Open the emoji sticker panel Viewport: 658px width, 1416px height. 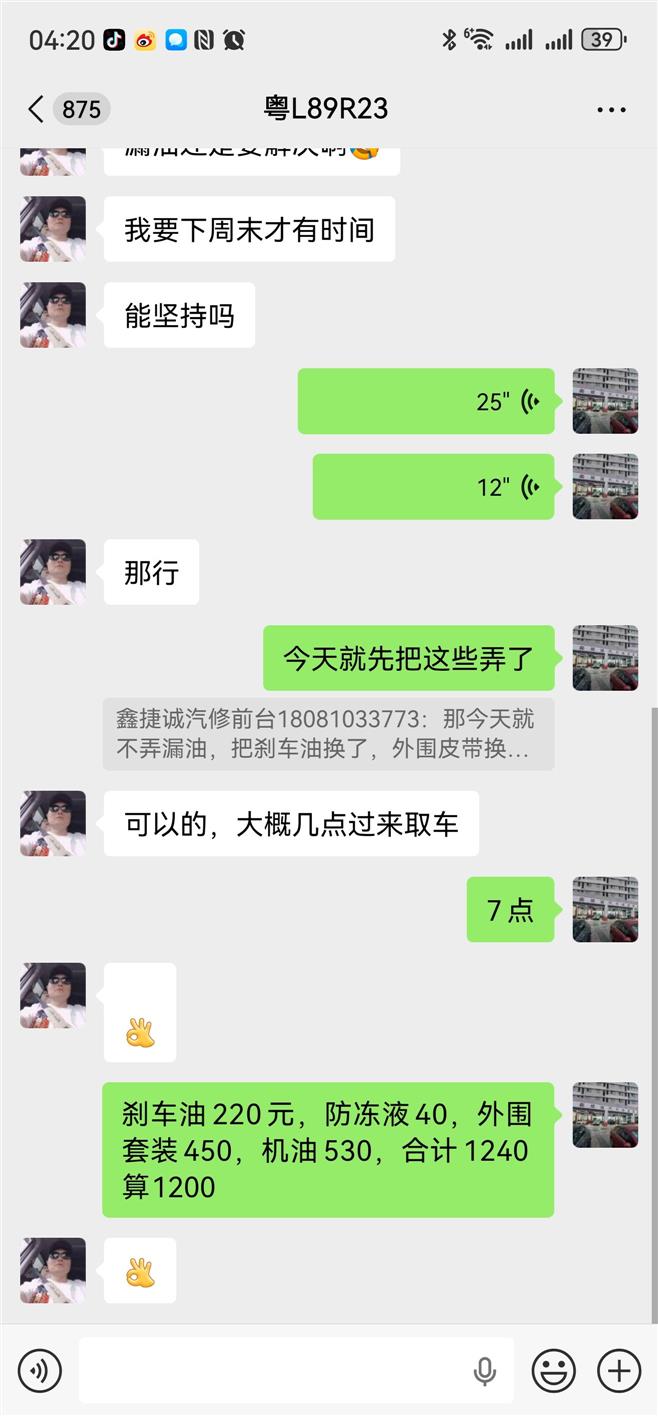pyautogui.click(x=553, y=1370)
